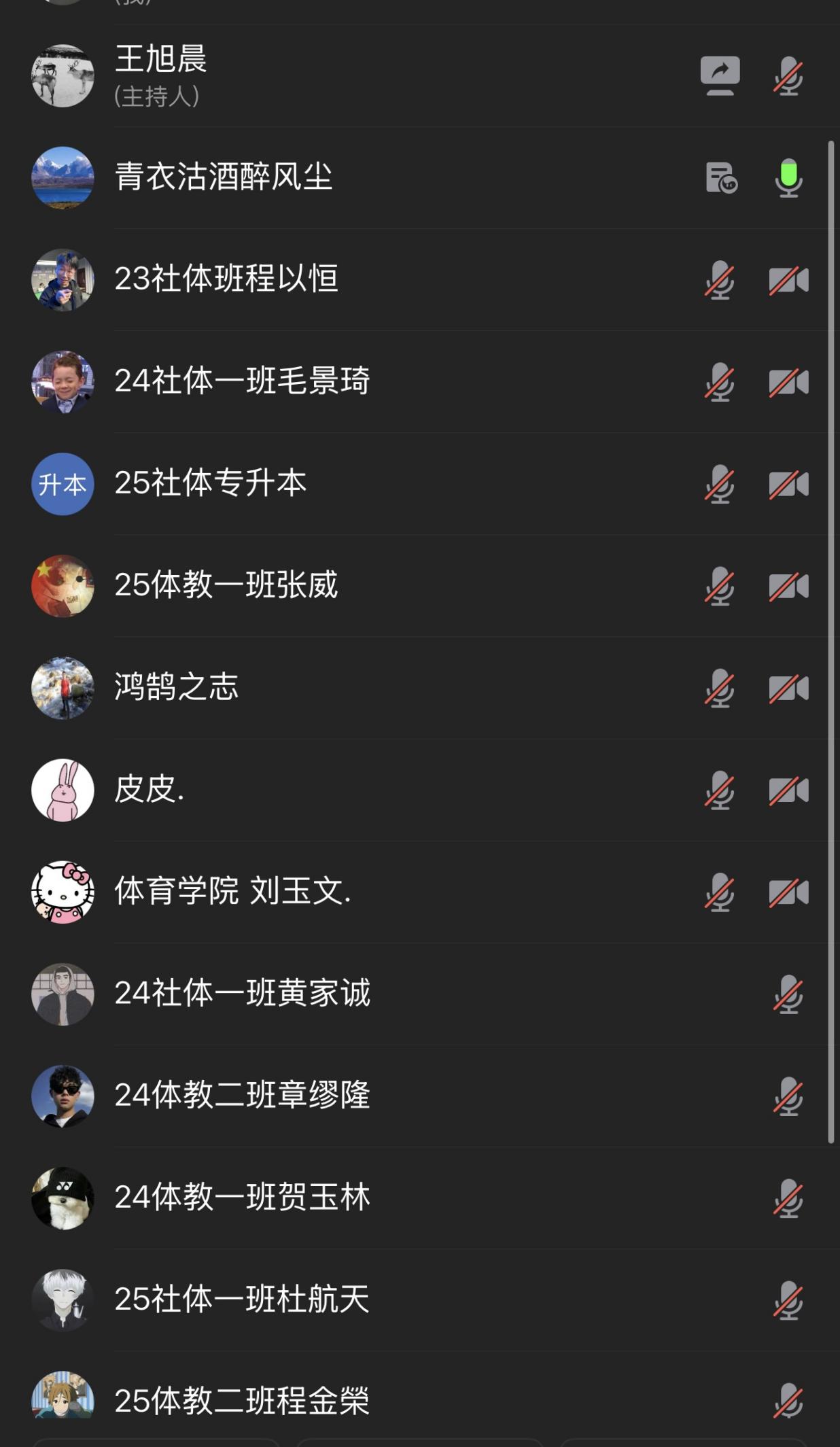Tap the muted mic icon for 25体教二班程金榮
The height and width of the screenshot is (1447, 840).
(x=788, y=1400)
